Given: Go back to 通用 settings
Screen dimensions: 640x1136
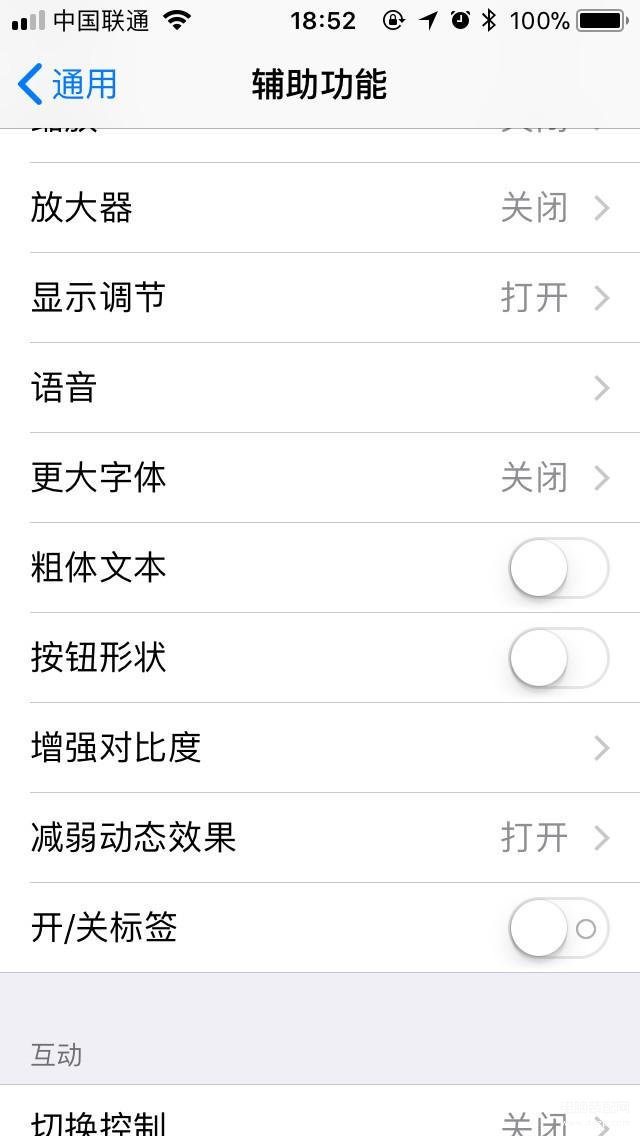Looking at the screenshot, I should pyautogui.click(x=67, y=84).
